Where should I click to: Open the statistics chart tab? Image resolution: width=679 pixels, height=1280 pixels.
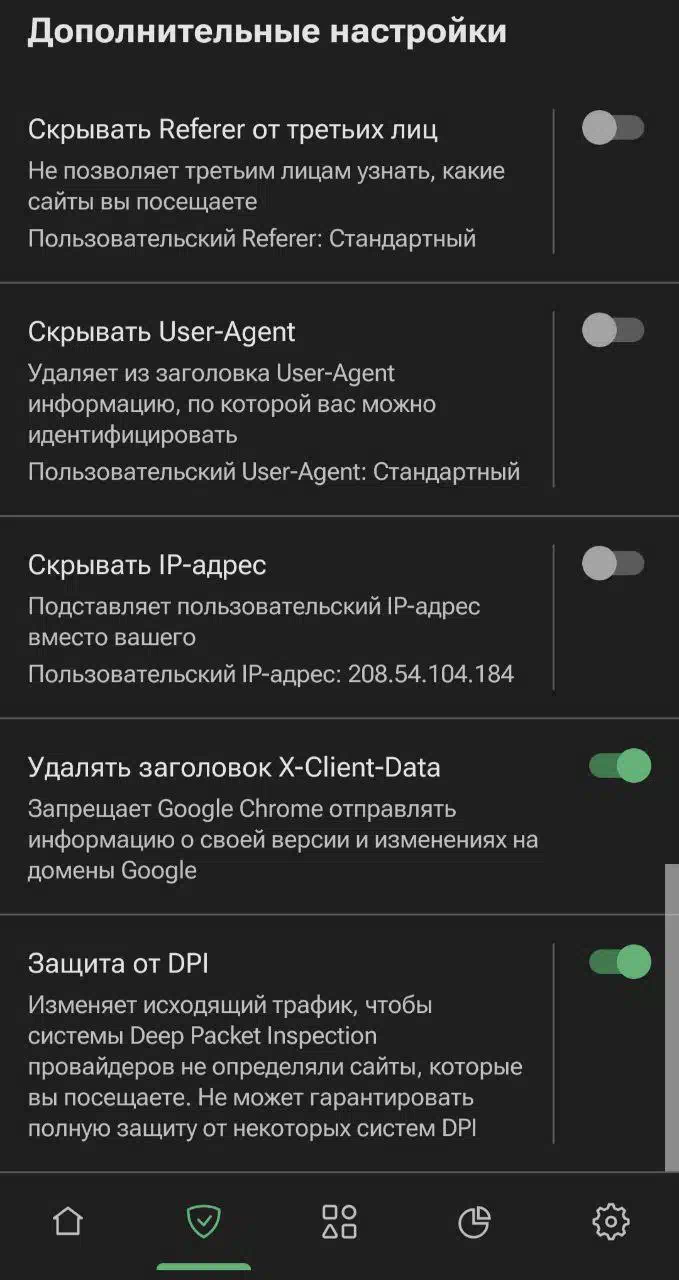(x=475, y=1221)
